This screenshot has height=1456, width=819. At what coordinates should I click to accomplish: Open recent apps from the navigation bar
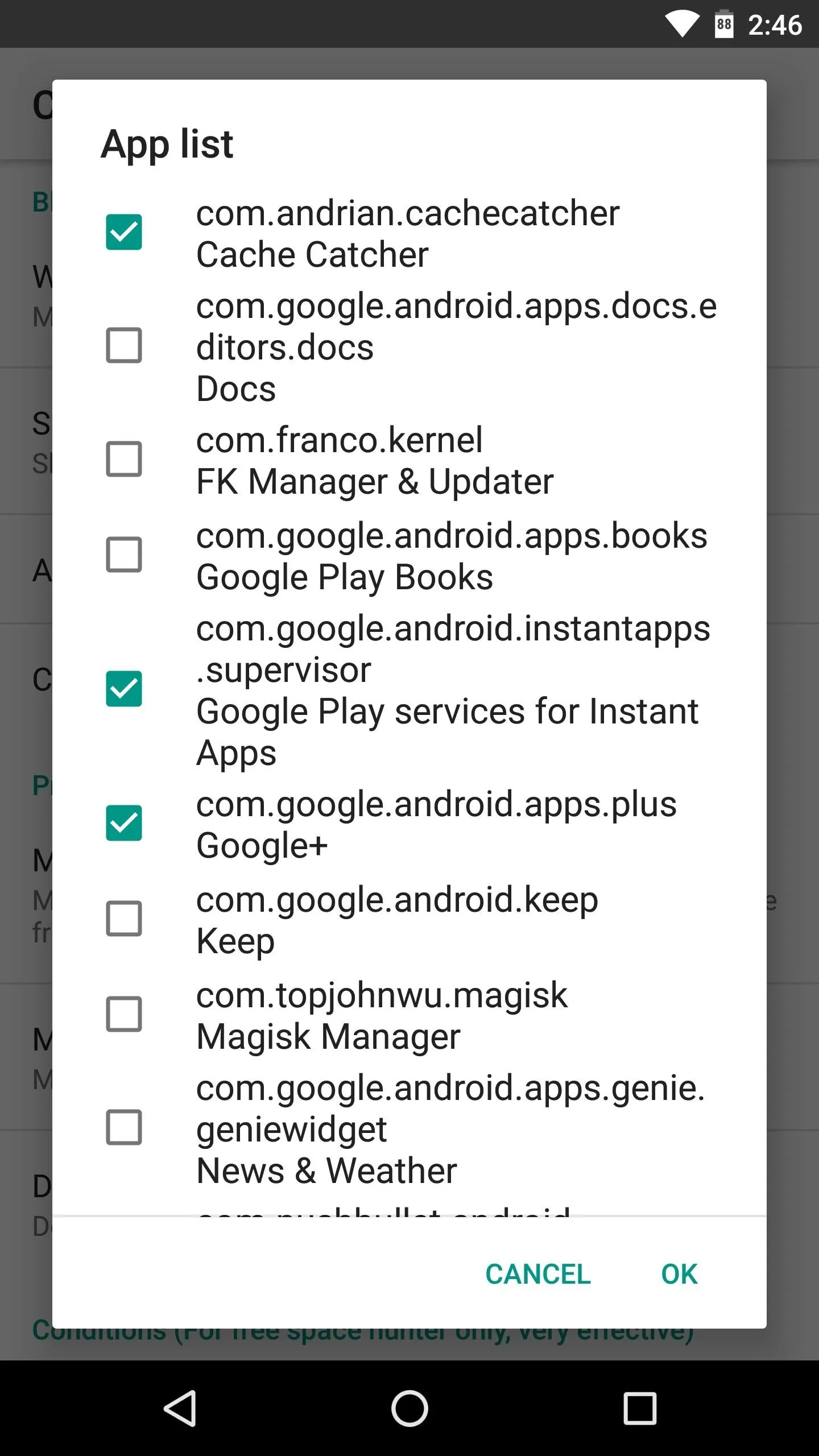point(640,1408)
